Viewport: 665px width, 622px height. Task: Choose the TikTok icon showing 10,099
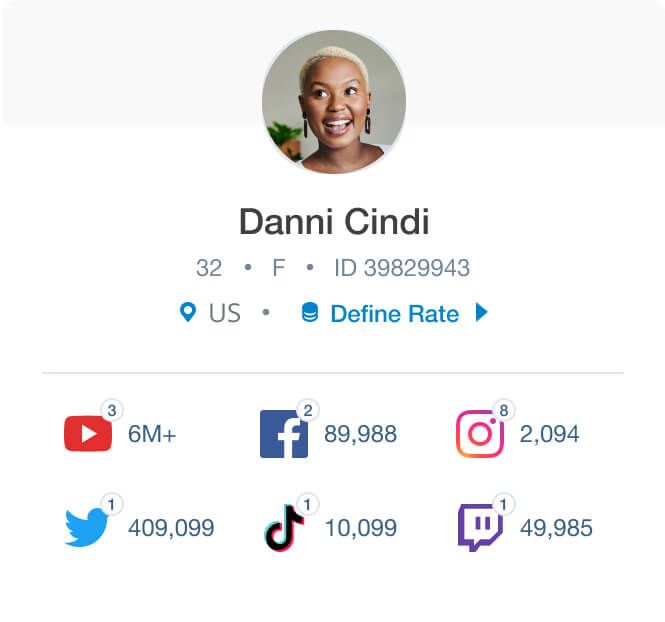click(x=283, y=528)
